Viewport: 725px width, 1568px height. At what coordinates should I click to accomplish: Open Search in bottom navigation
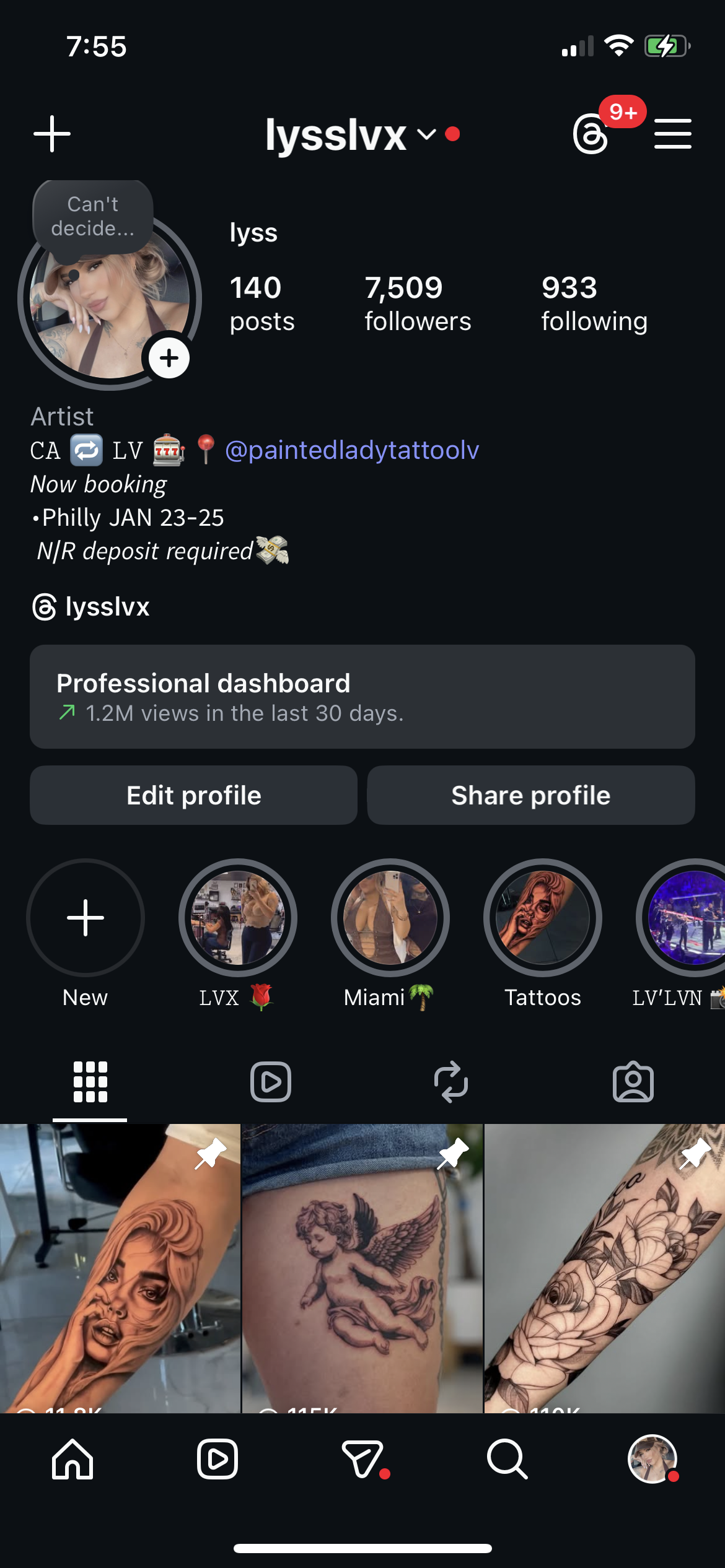[x=507, y=1459]
